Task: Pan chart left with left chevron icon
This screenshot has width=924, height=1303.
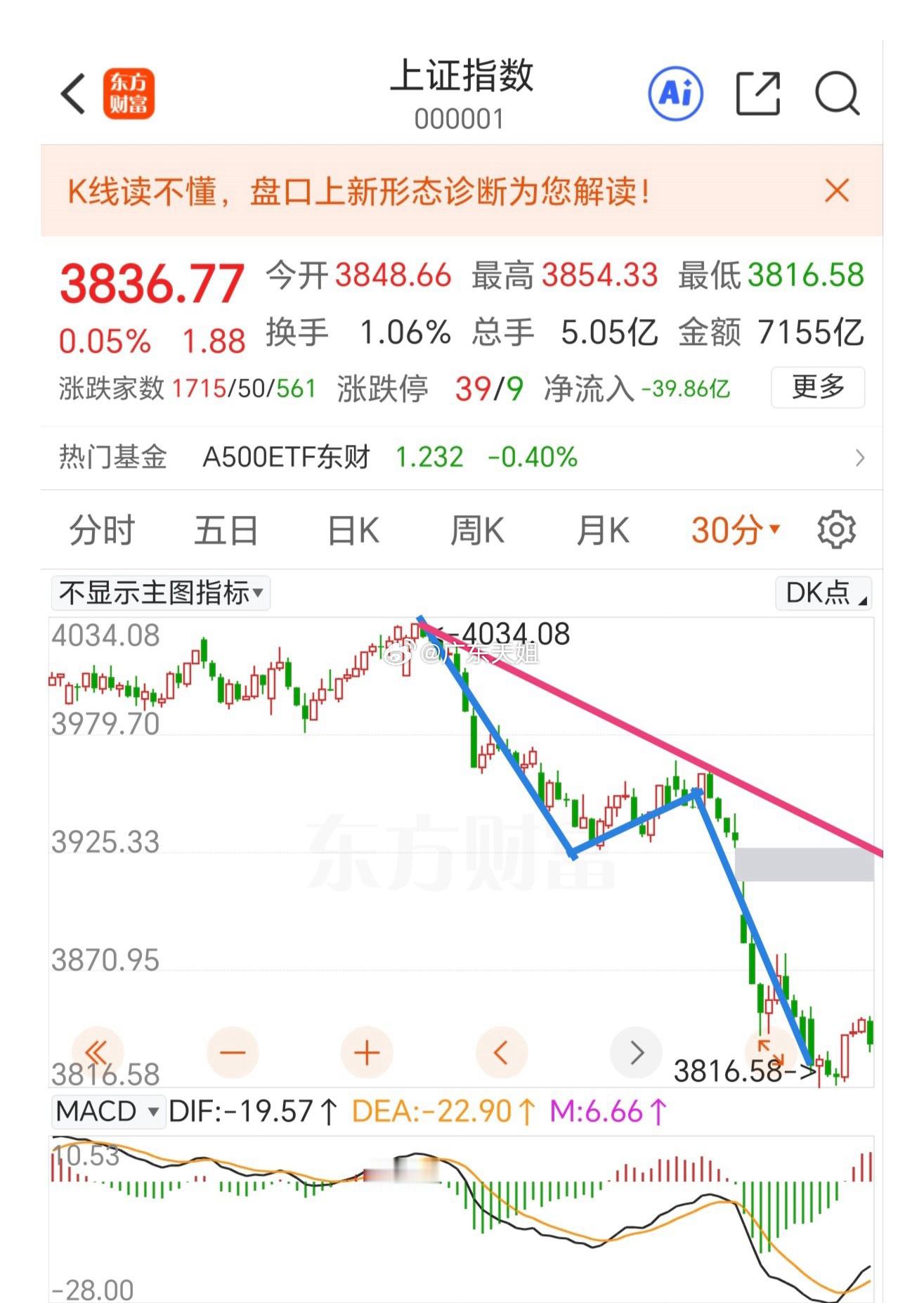Action: pyautogui.click(x=500, y=1052)
